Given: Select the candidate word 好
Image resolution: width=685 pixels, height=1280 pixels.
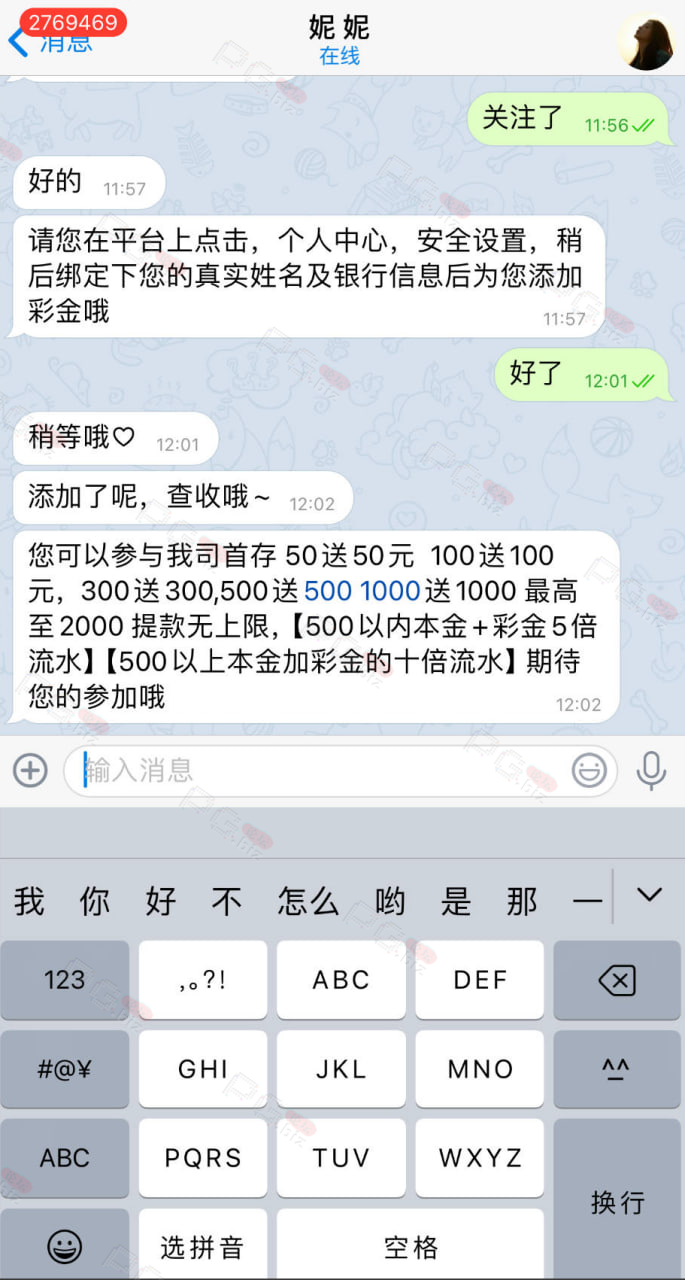Looking at the screenshot, I should pyautogui.click(x=161, y=901).
